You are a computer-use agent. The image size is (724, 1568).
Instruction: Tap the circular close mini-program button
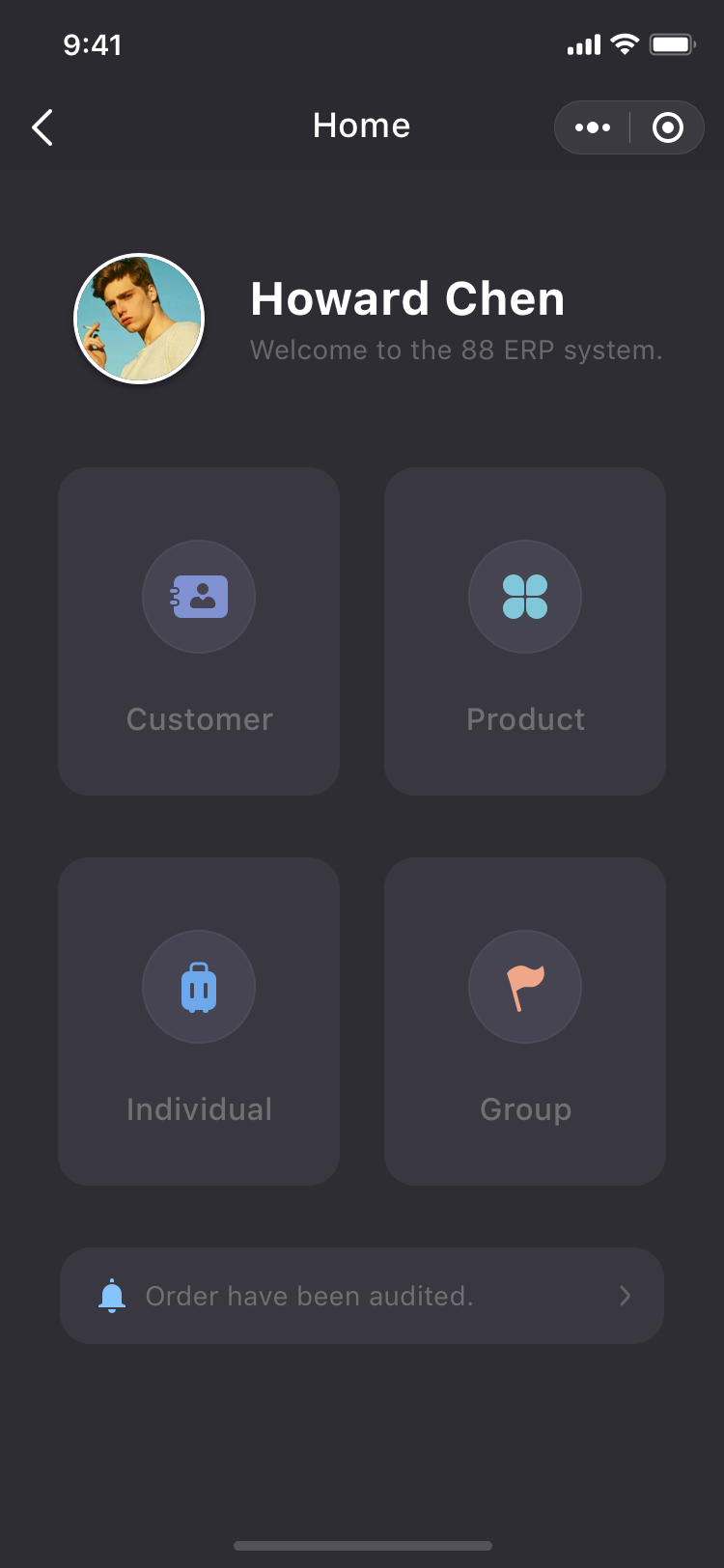(668, 127)
